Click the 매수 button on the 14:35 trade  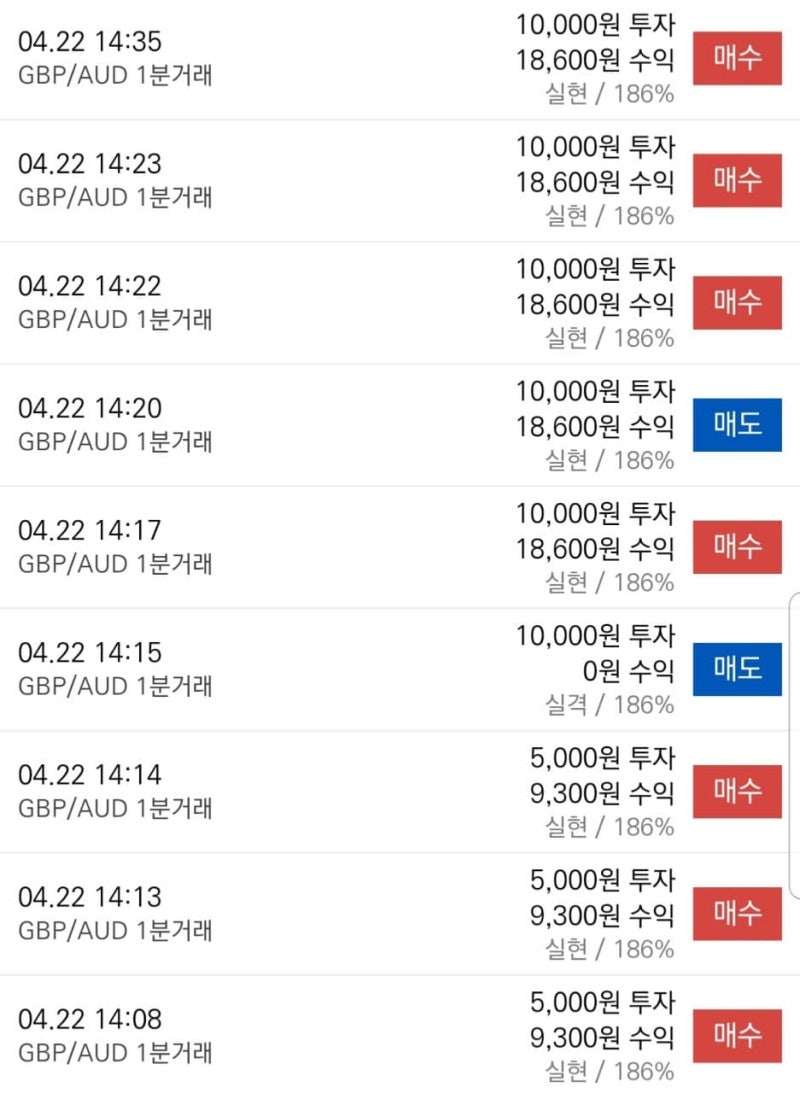coord(737,59)
